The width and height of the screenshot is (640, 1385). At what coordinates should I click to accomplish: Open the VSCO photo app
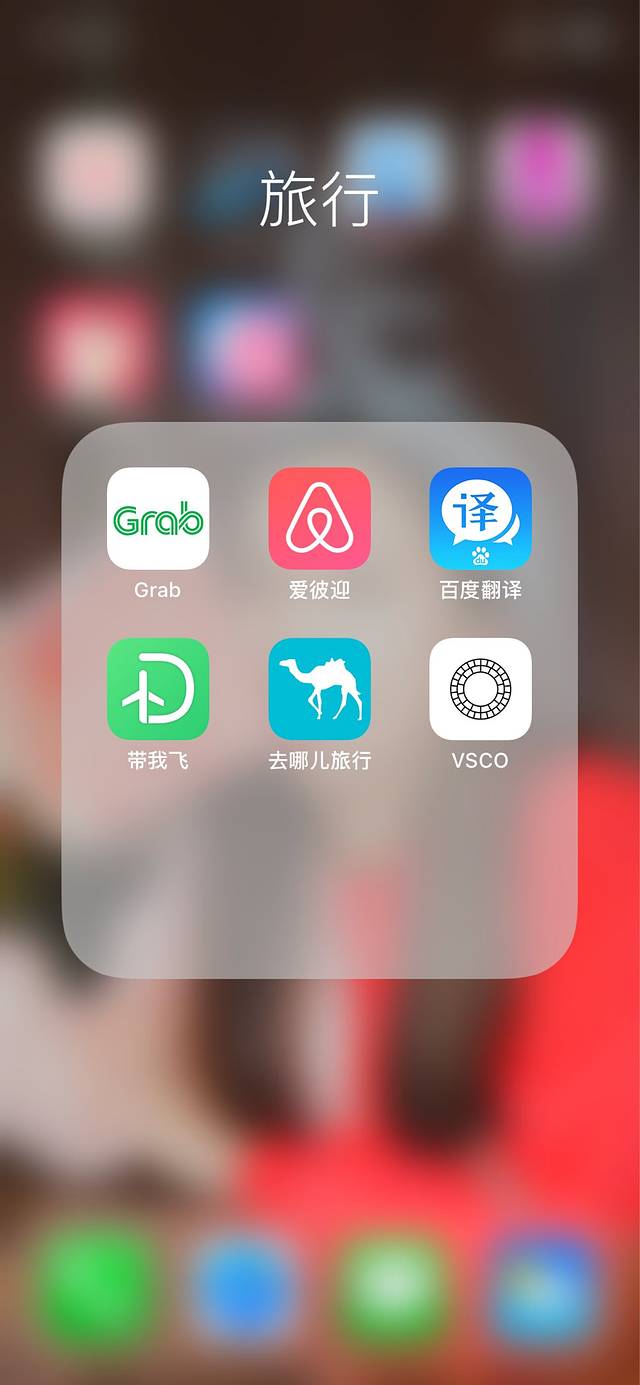coord(480,689)
